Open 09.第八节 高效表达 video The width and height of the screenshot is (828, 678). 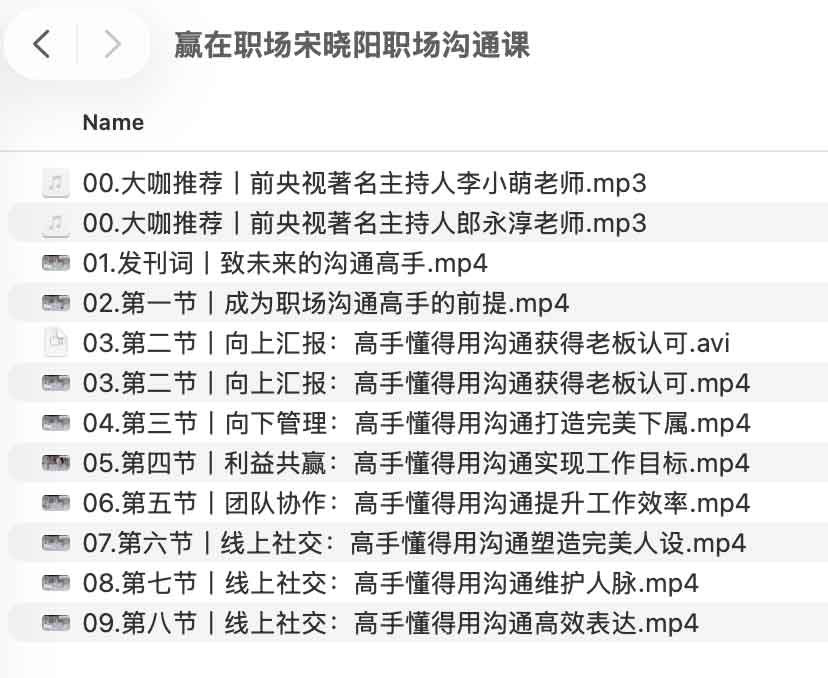(390, 624)
